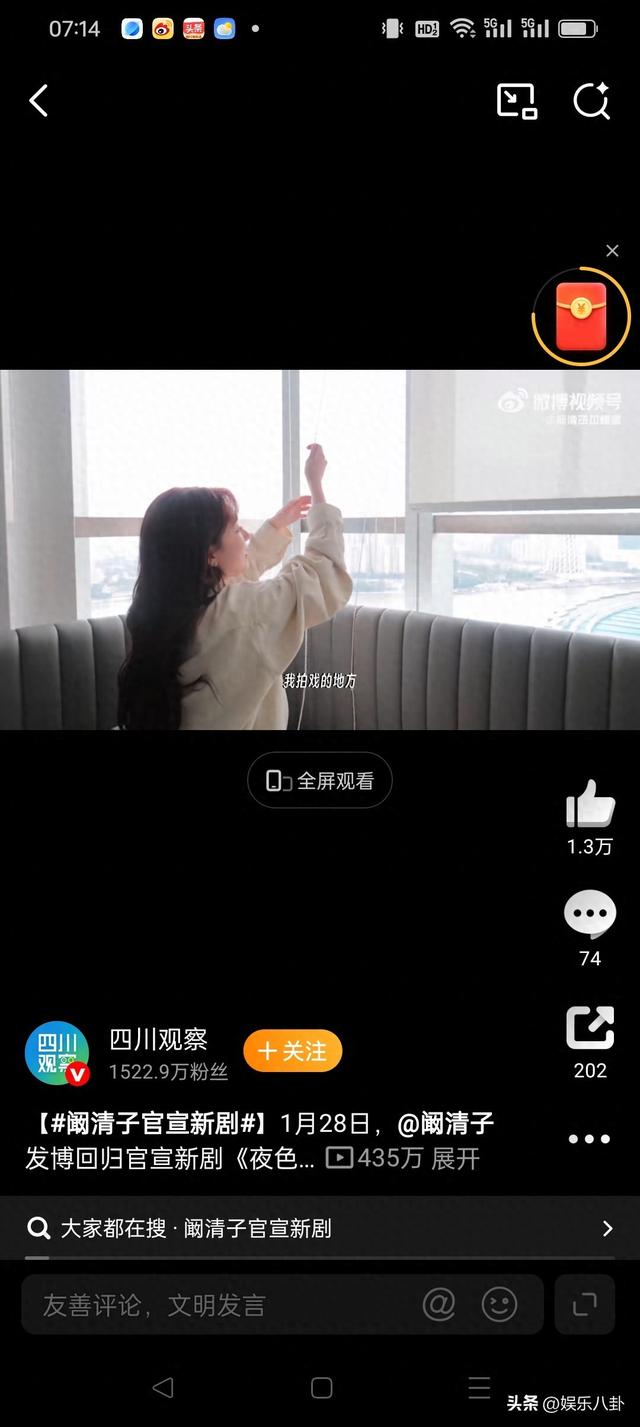Open picture-in-picture mini window

[517, 101]
